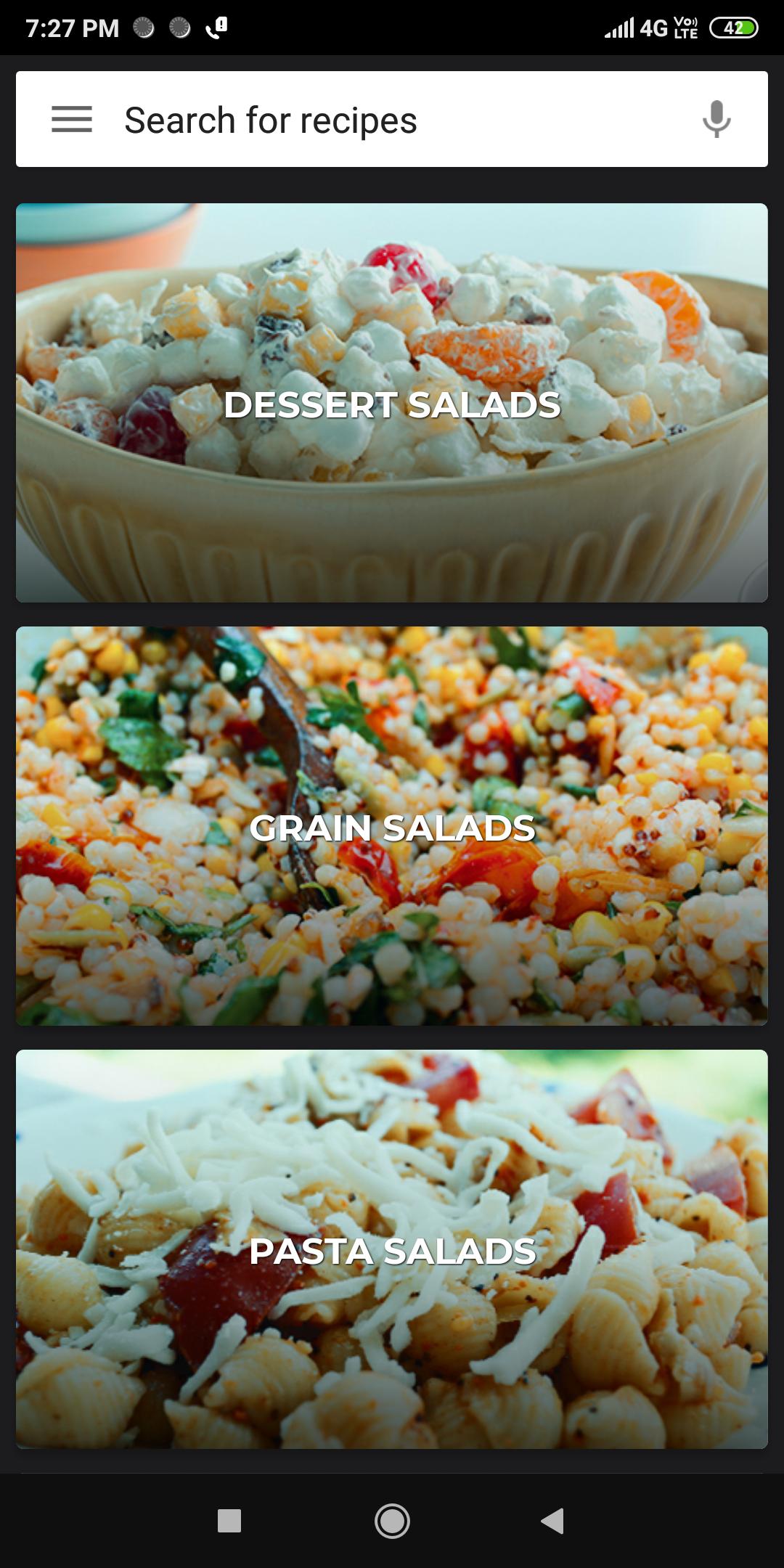Open the Dessert Salads category
The width and height of the screenshot is (784, 1568).
click(392, 403)
